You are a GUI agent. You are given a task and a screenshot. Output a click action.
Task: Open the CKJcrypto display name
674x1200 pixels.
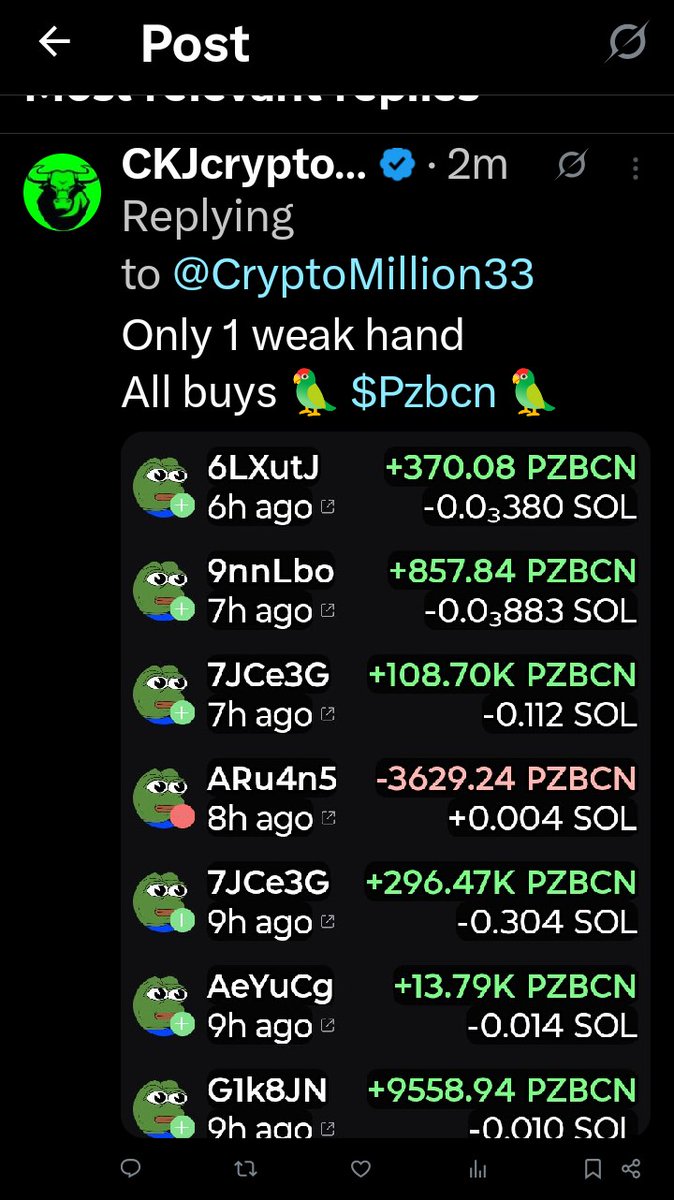pos(244,166)
